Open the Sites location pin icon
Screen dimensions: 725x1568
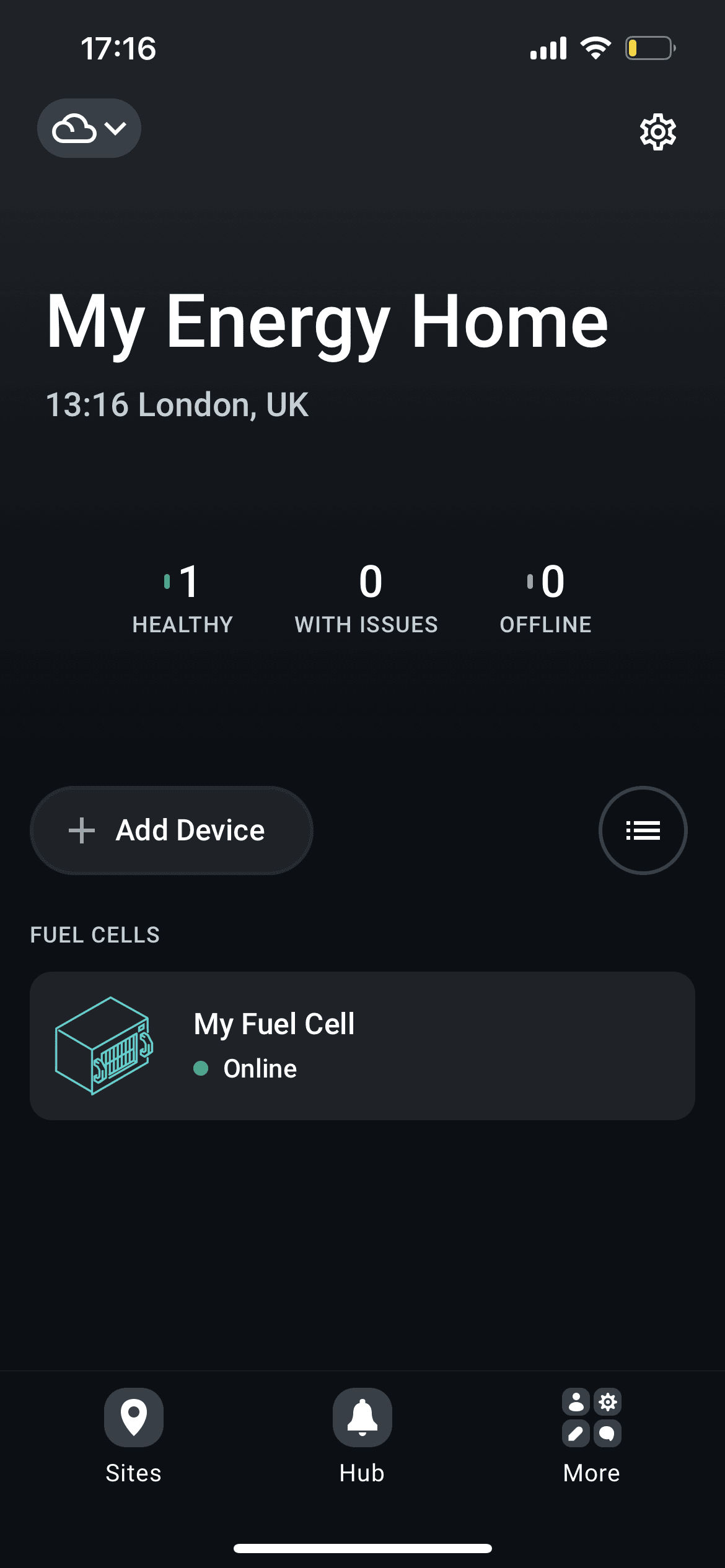[133, 1418]
